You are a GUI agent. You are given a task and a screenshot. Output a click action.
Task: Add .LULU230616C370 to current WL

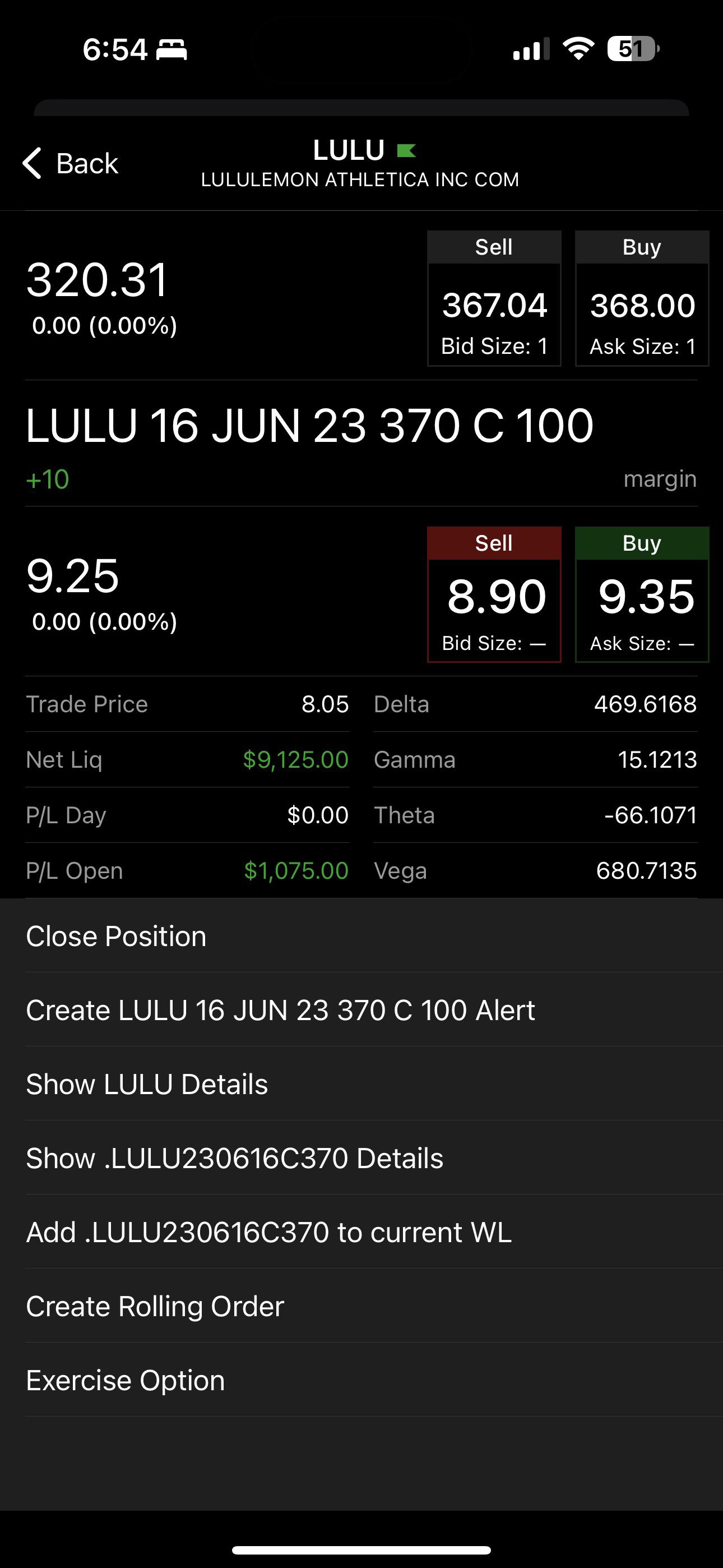(268, 1233)
